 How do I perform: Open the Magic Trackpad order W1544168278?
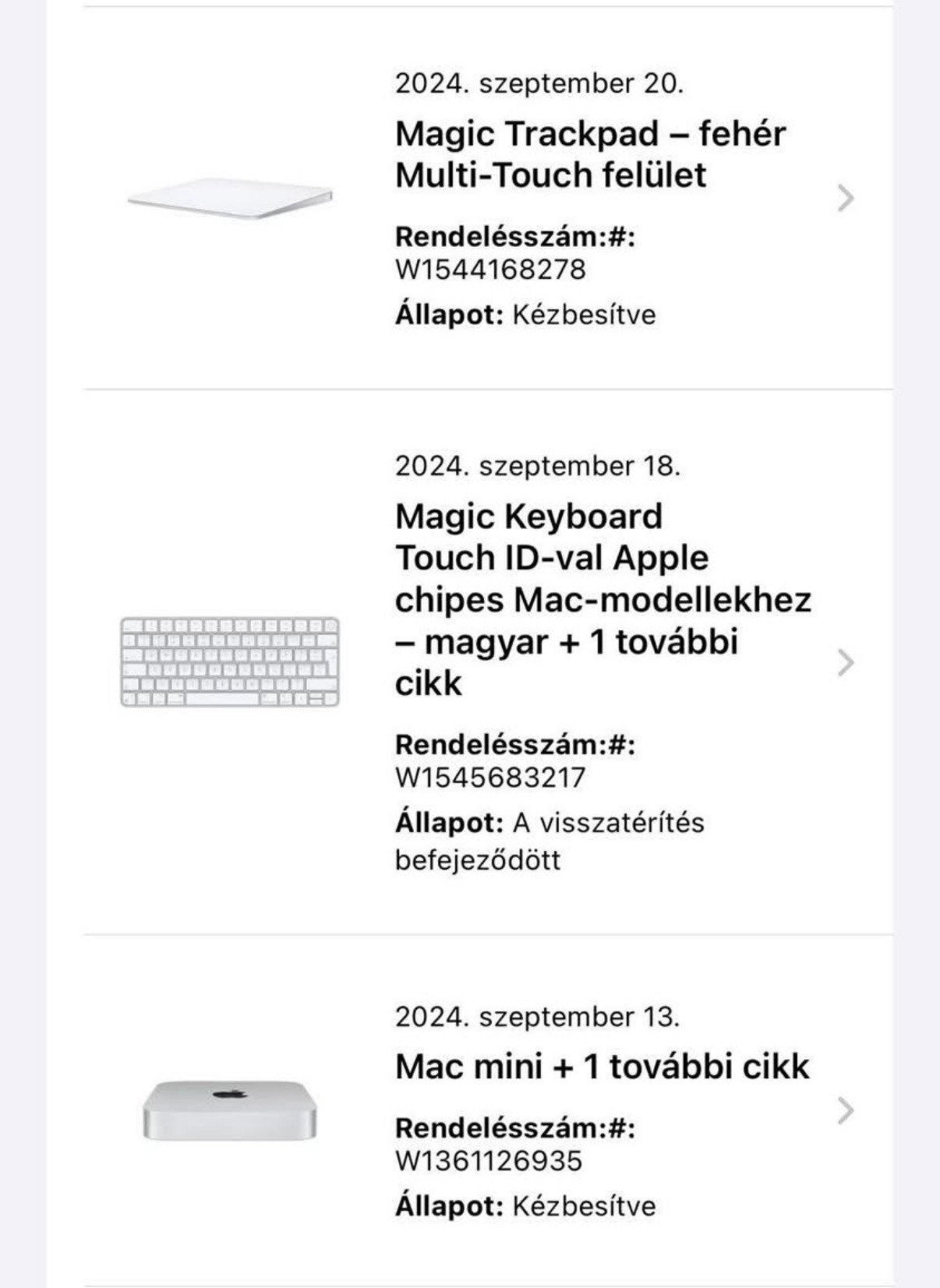tap(845, 199)
